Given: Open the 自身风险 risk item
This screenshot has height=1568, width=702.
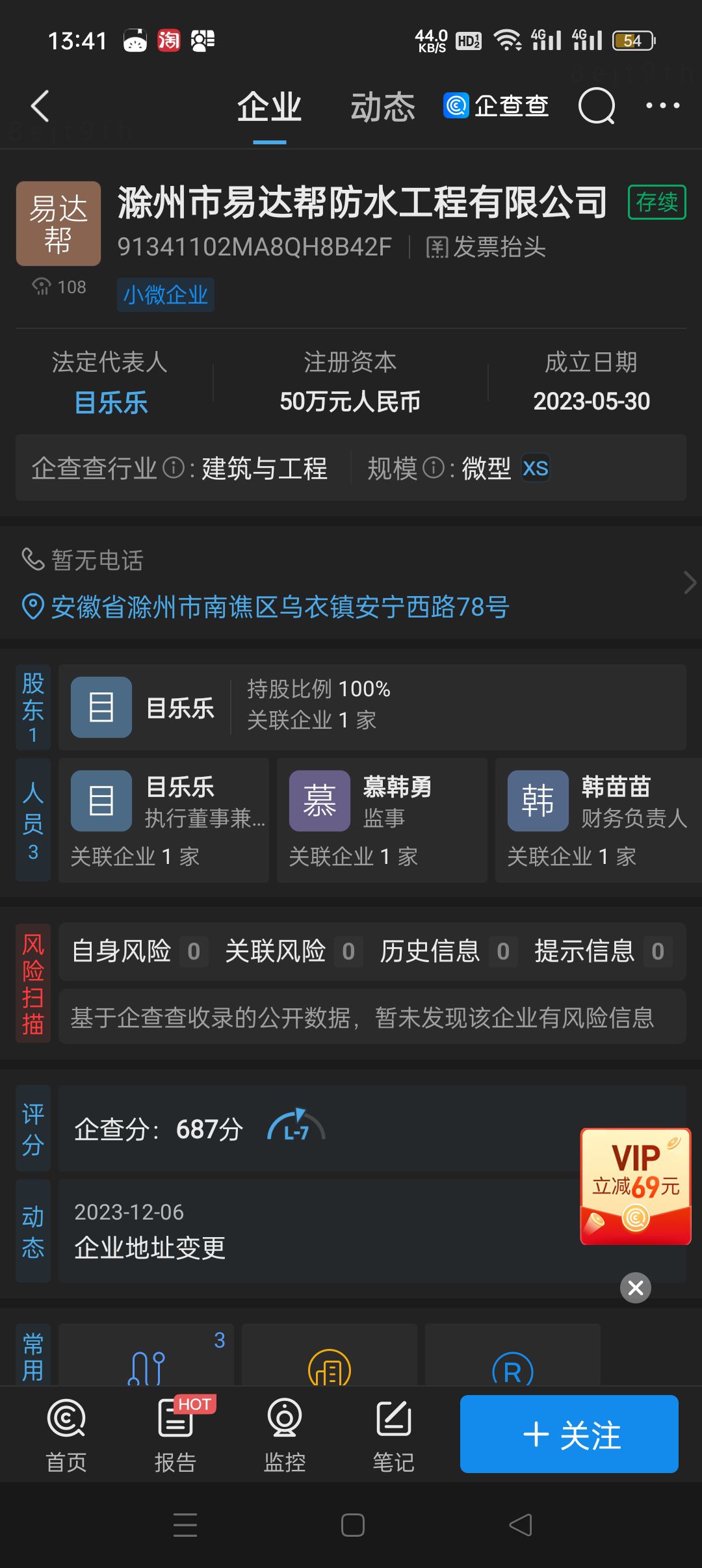Looking at the screenshot, I should tap(138, 951).
